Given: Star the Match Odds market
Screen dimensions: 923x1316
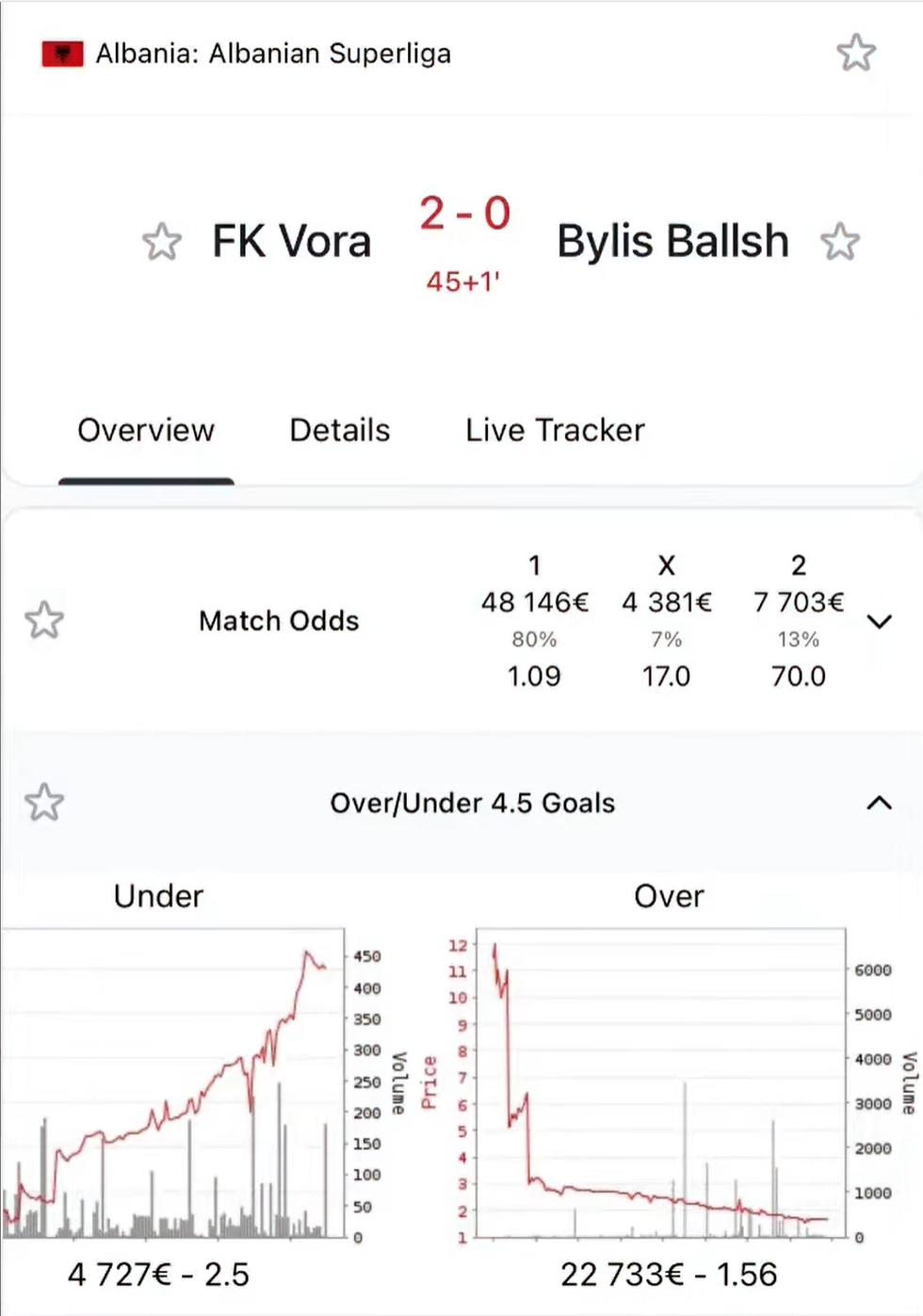Looking at the screenshot, I should pyautogui.click(x=44, y=620).
